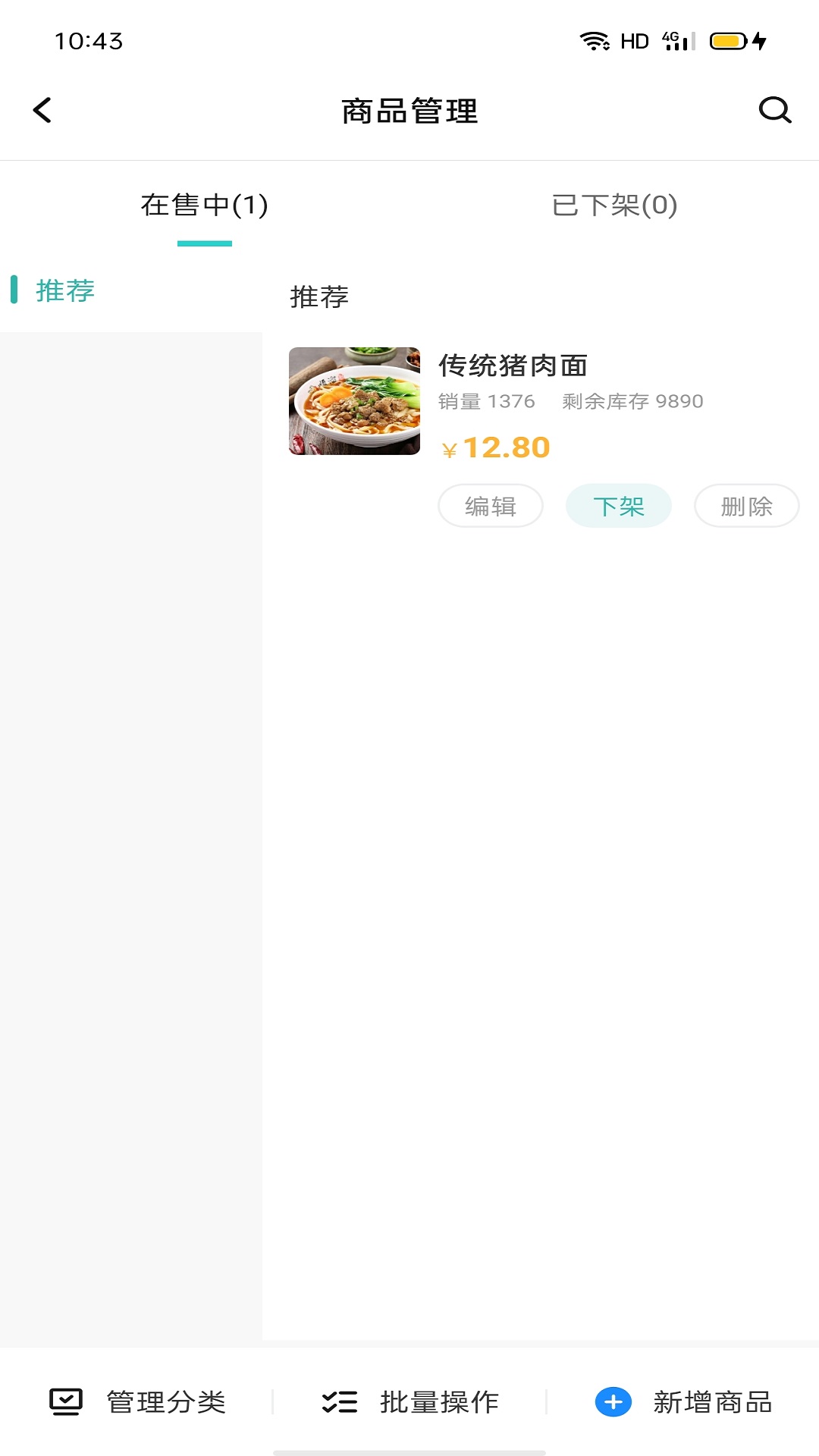Viewport: 819px width, 1456px height.
Task: Select the 批量操作 batch operation icon
Action: point(339,1401)
